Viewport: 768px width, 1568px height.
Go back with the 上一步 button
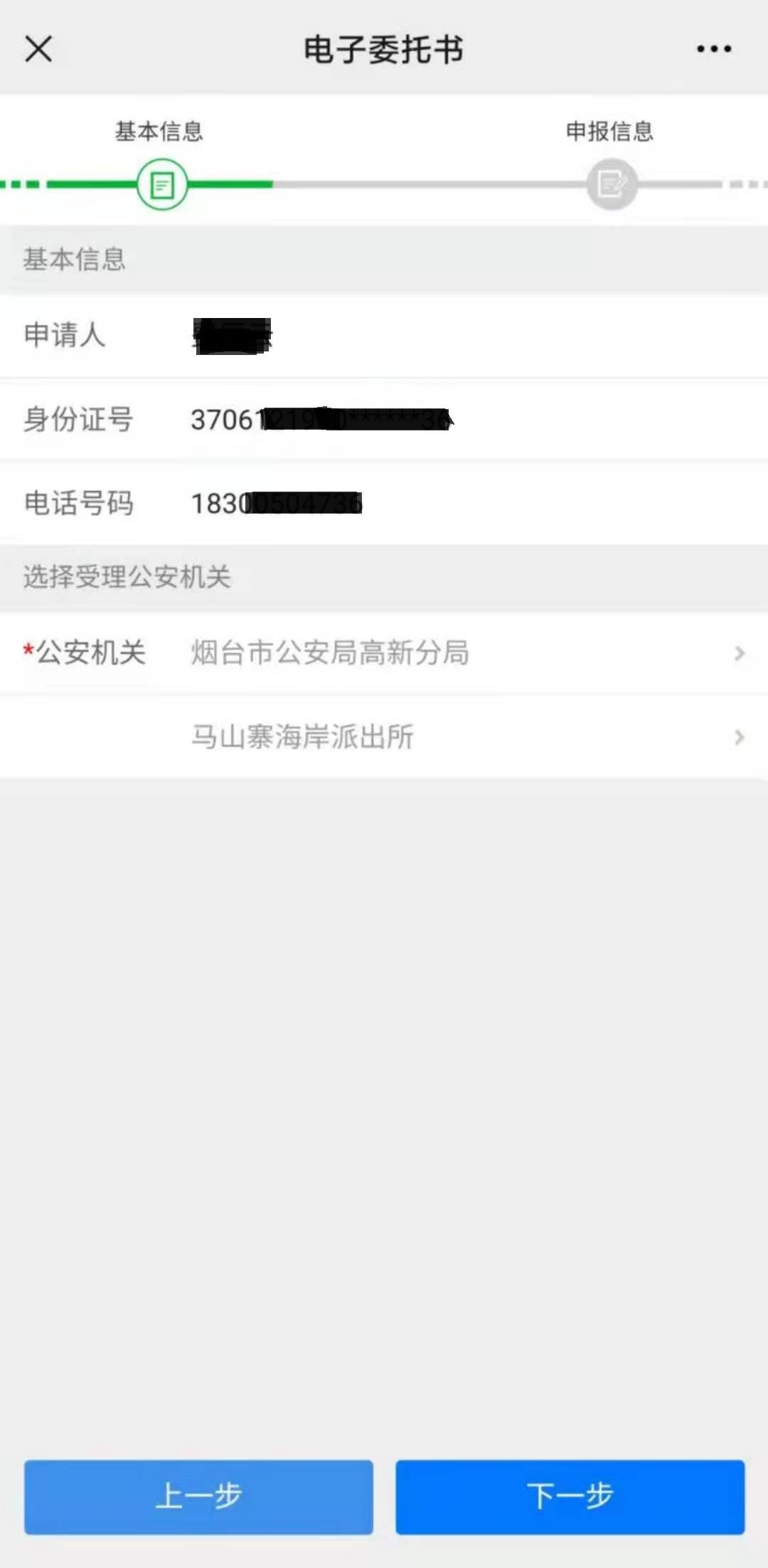pos(198,1496)
